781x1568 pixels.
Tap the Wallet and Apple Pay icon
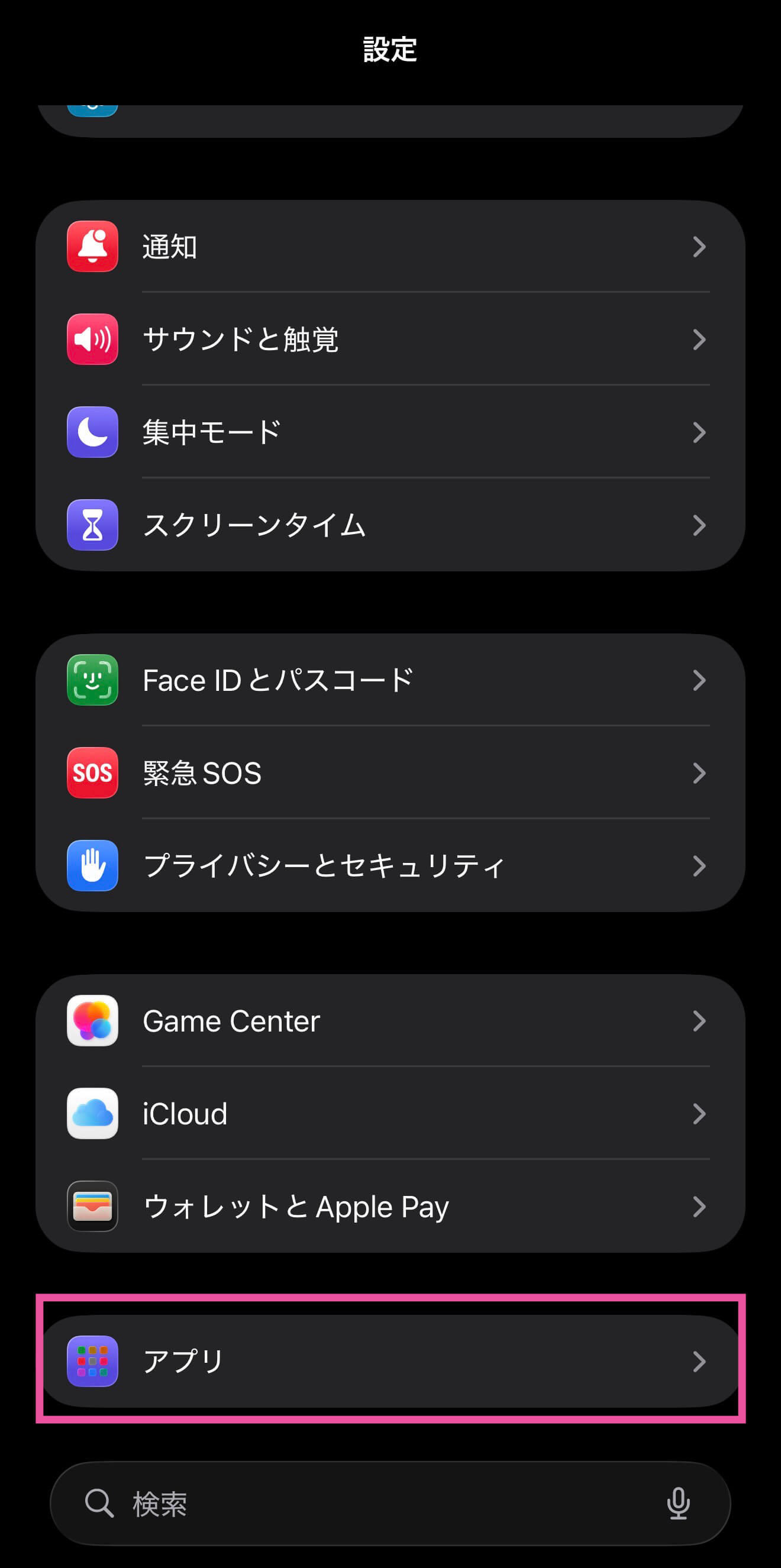[92, 1207]
